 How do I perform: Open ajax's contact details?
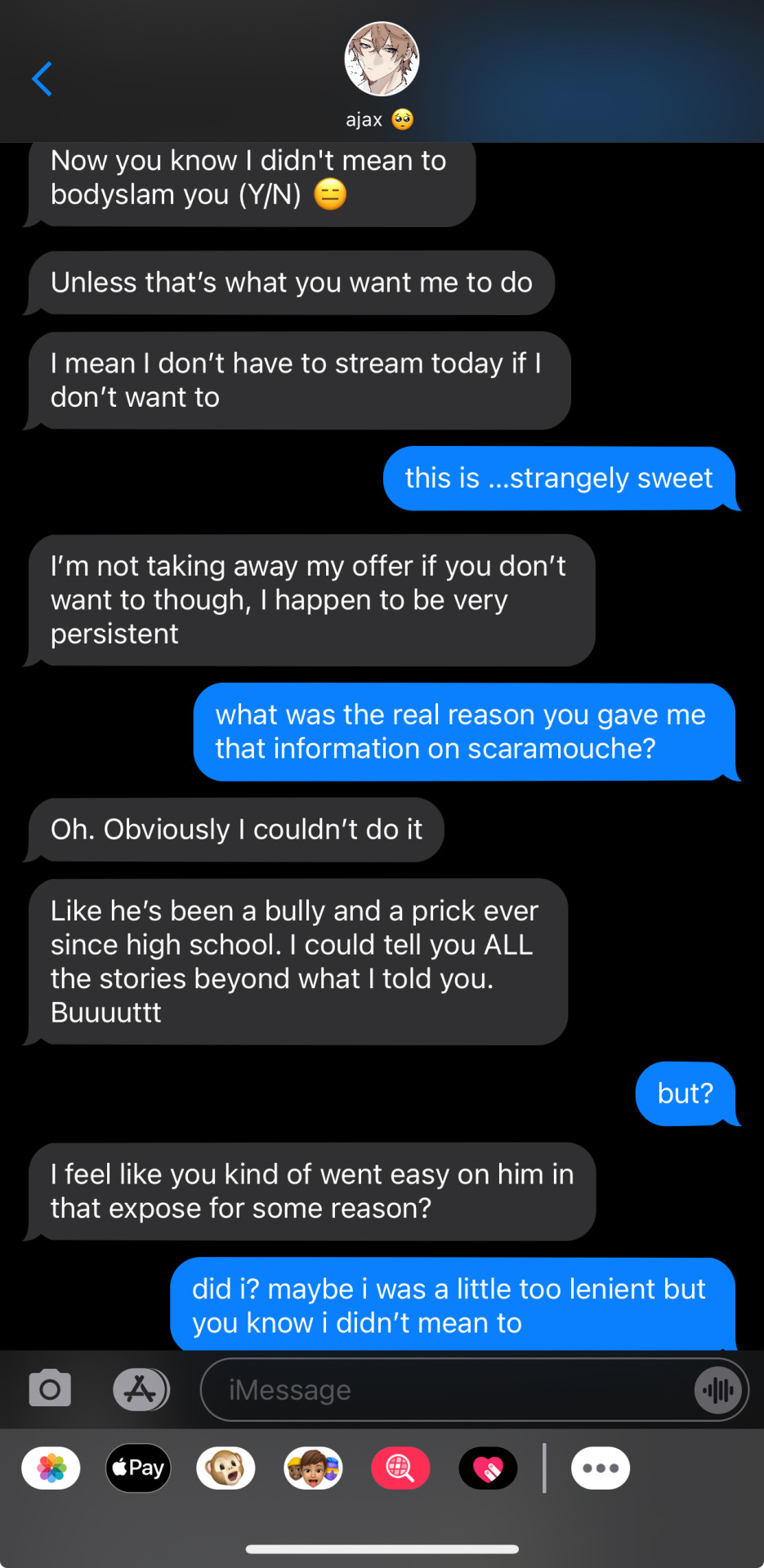pyautogui.click(x=381, y=73)
